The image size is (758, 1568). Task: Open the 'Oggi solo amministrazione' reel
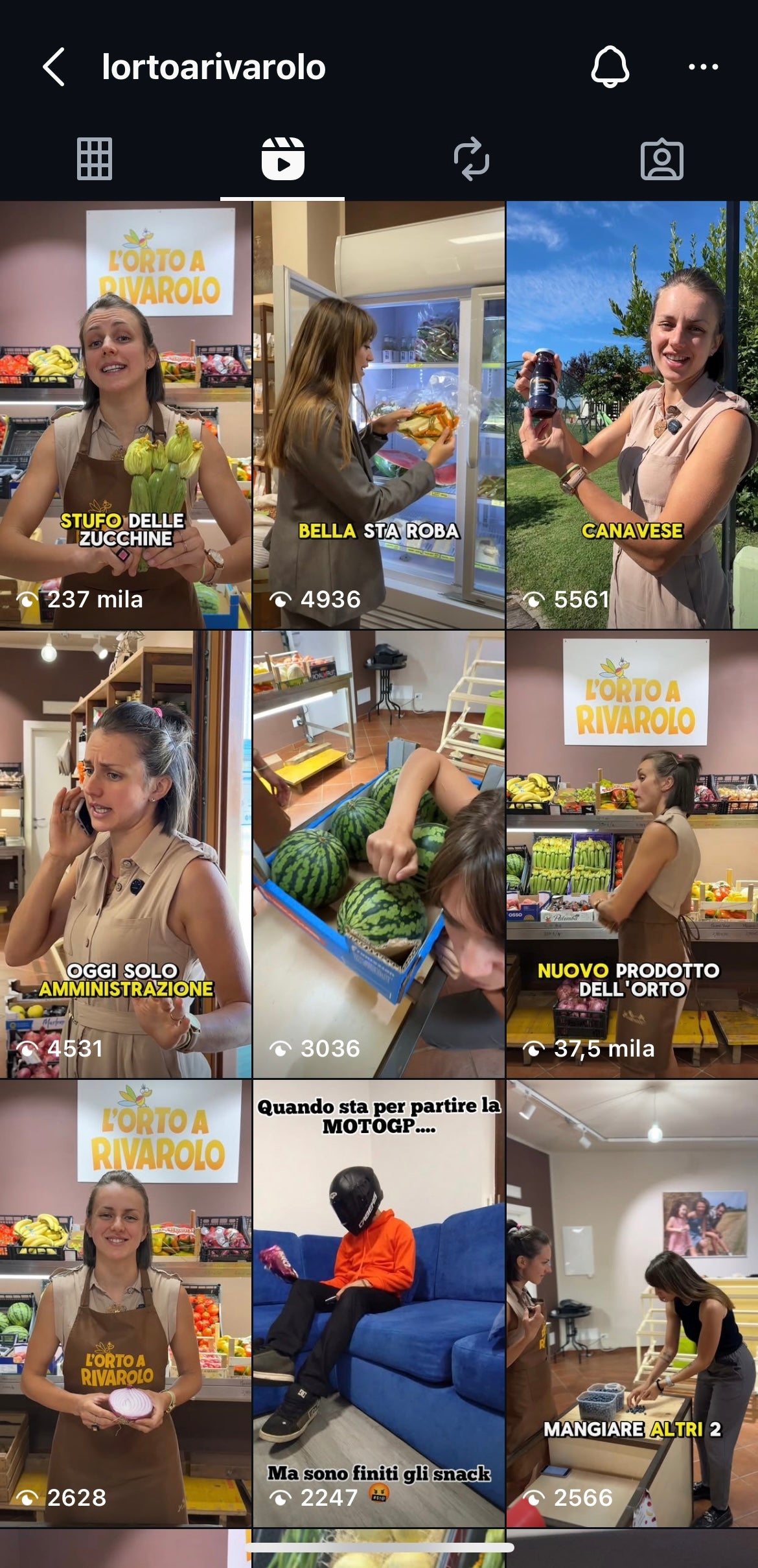click(126, 854)
